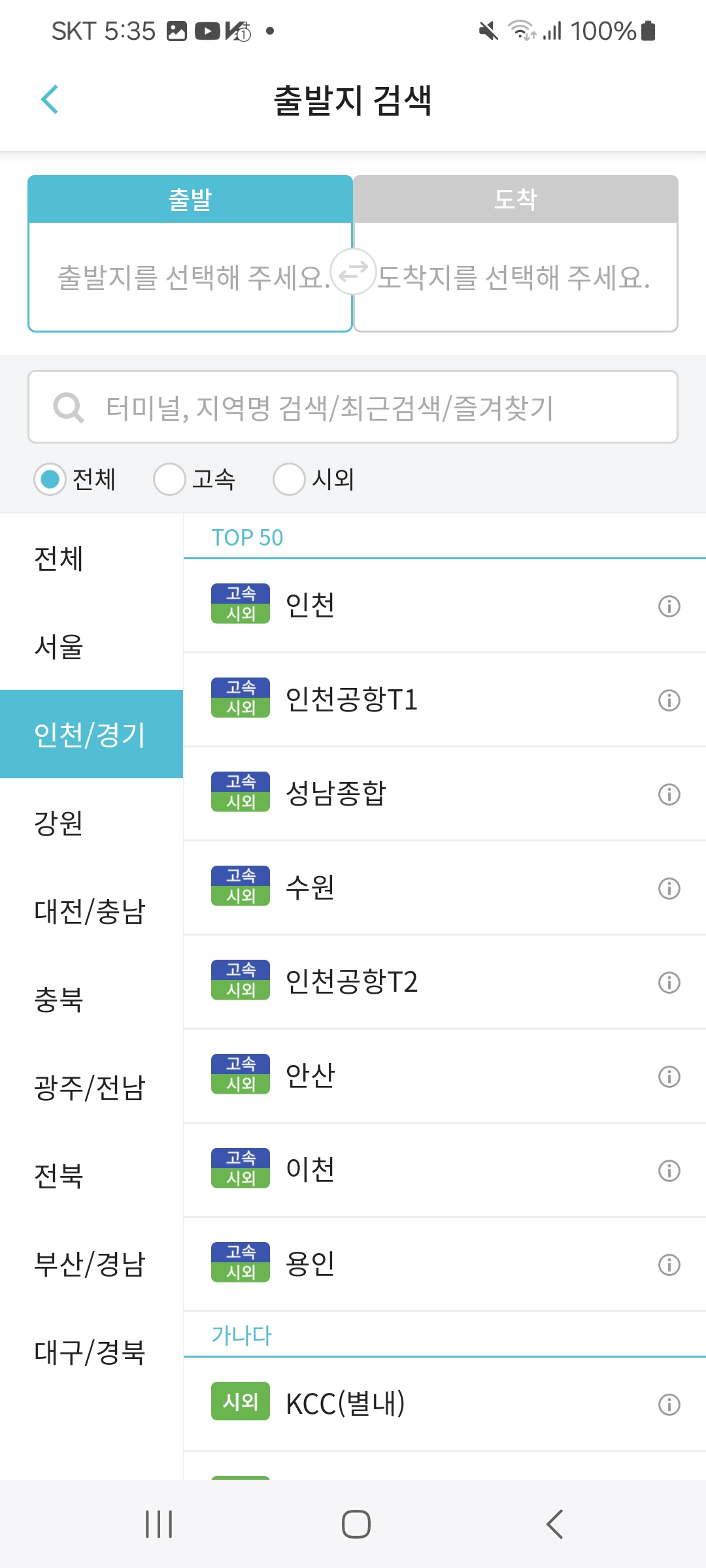This screenshot has width=706, height=1568.
Task: Tap the info icon beside 용인
Action: click(668, 1264)
